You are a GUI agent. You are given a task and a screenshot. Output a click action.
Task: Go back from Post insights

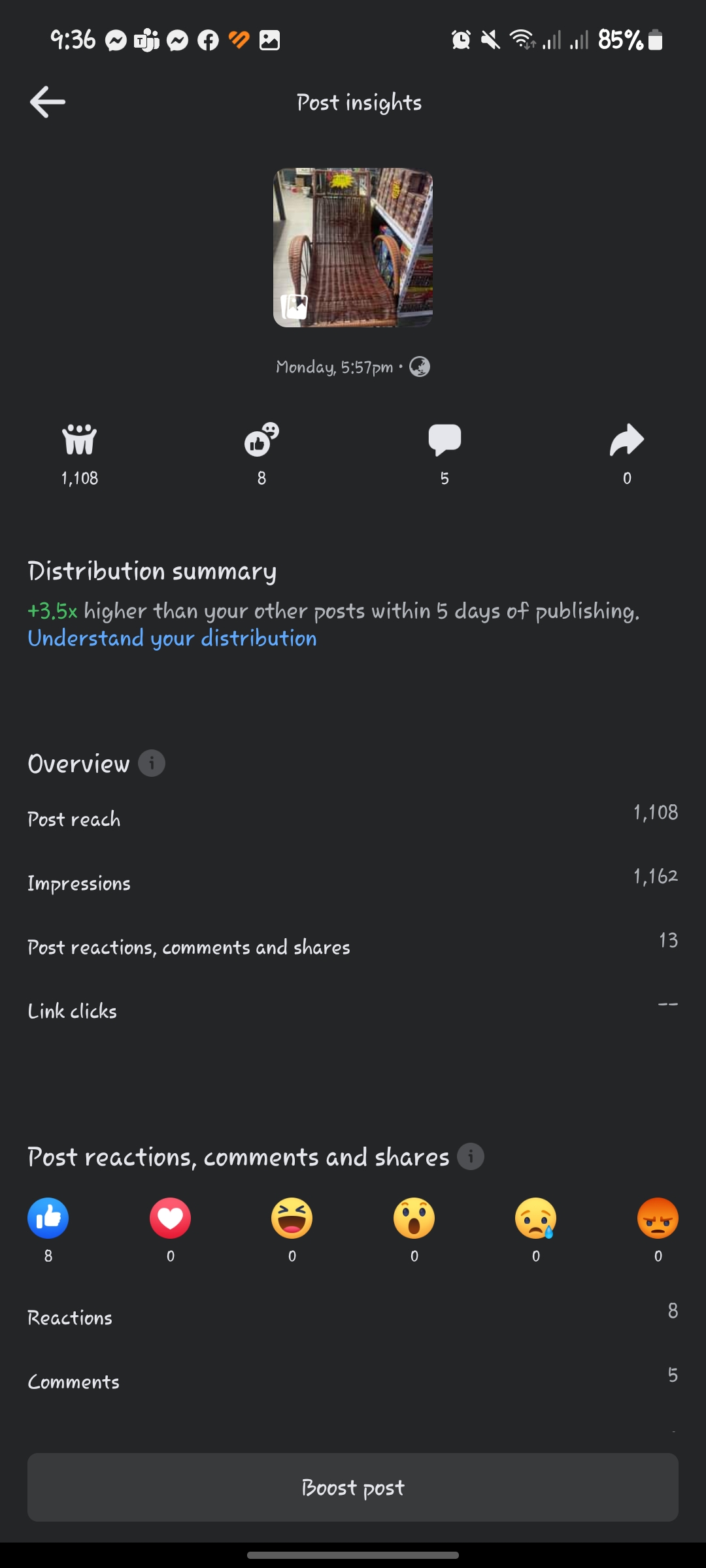point(48,103)
